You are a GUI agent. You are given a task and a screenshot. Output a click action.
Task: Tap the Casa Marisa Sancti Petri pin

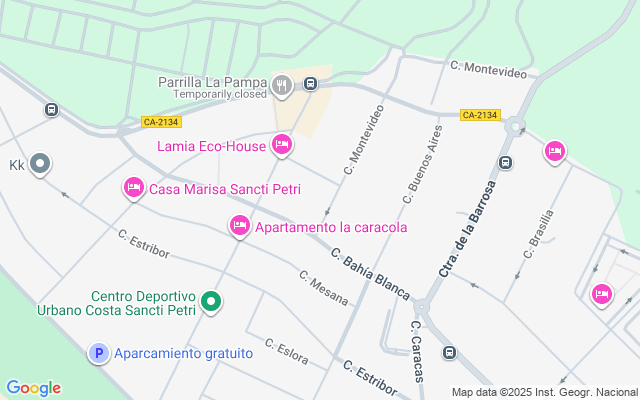[133, 188]
